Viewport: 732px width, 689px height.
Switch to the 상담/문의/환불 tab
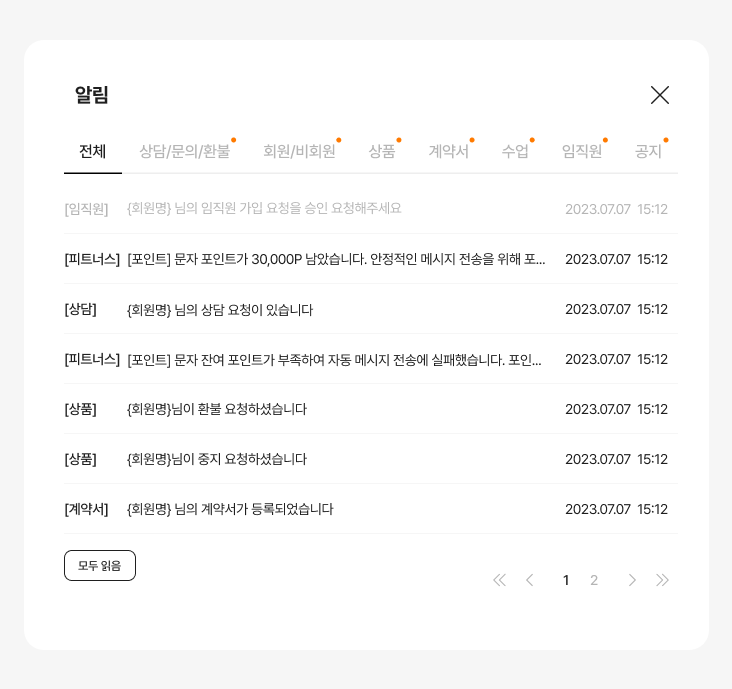(x=184, y=151)
